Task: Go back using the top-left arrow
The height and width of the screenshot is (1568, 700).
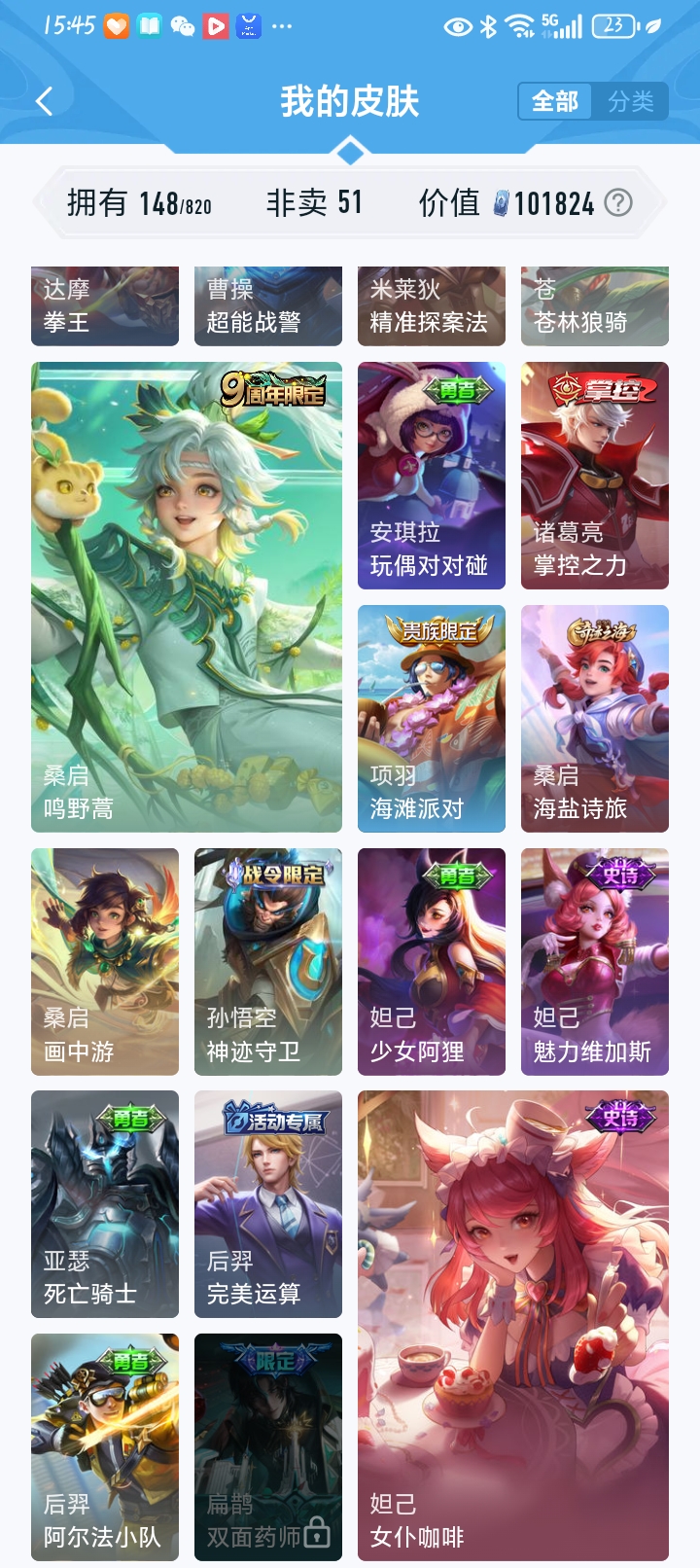Action: point(45,101)
